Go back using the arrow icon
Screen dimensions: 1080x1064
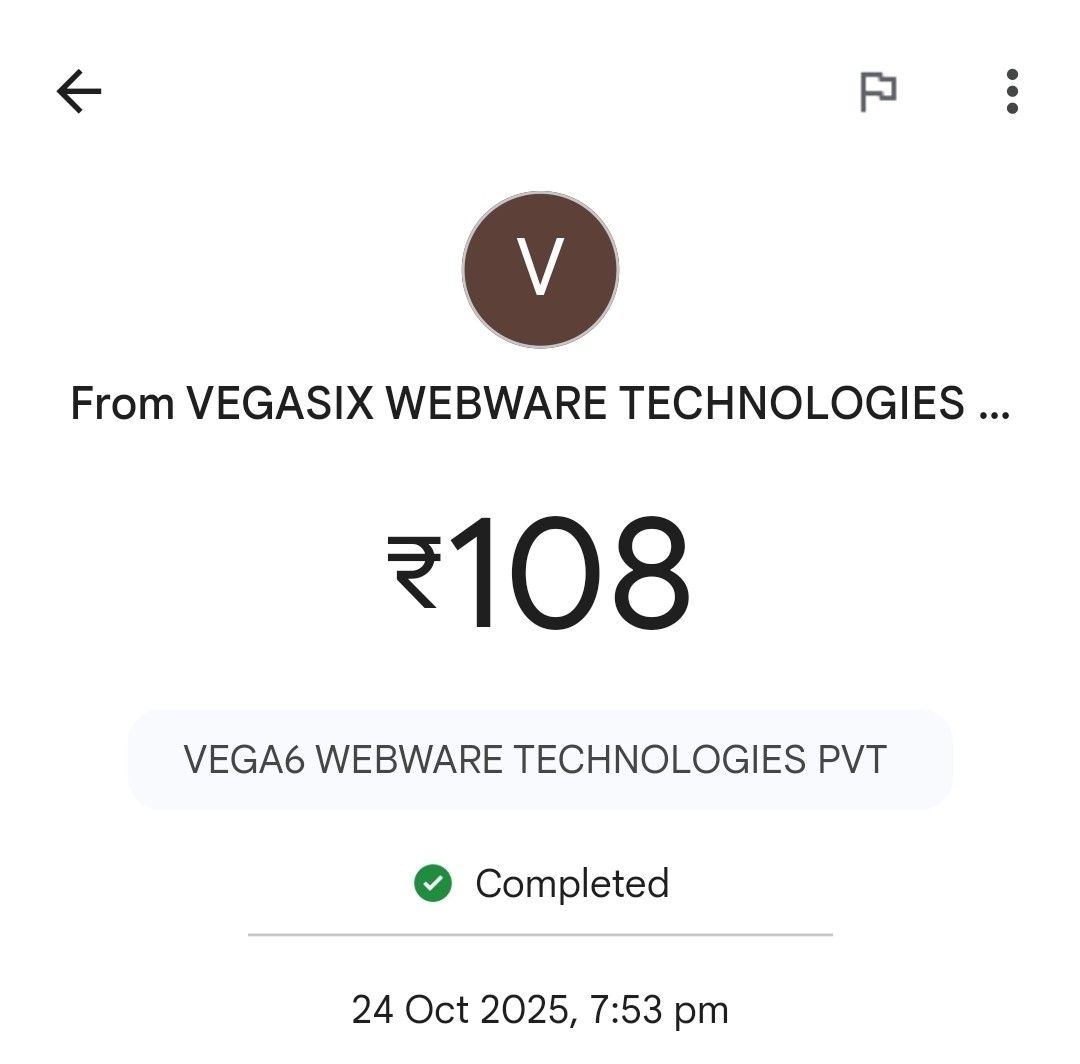[x=79, y=93]
